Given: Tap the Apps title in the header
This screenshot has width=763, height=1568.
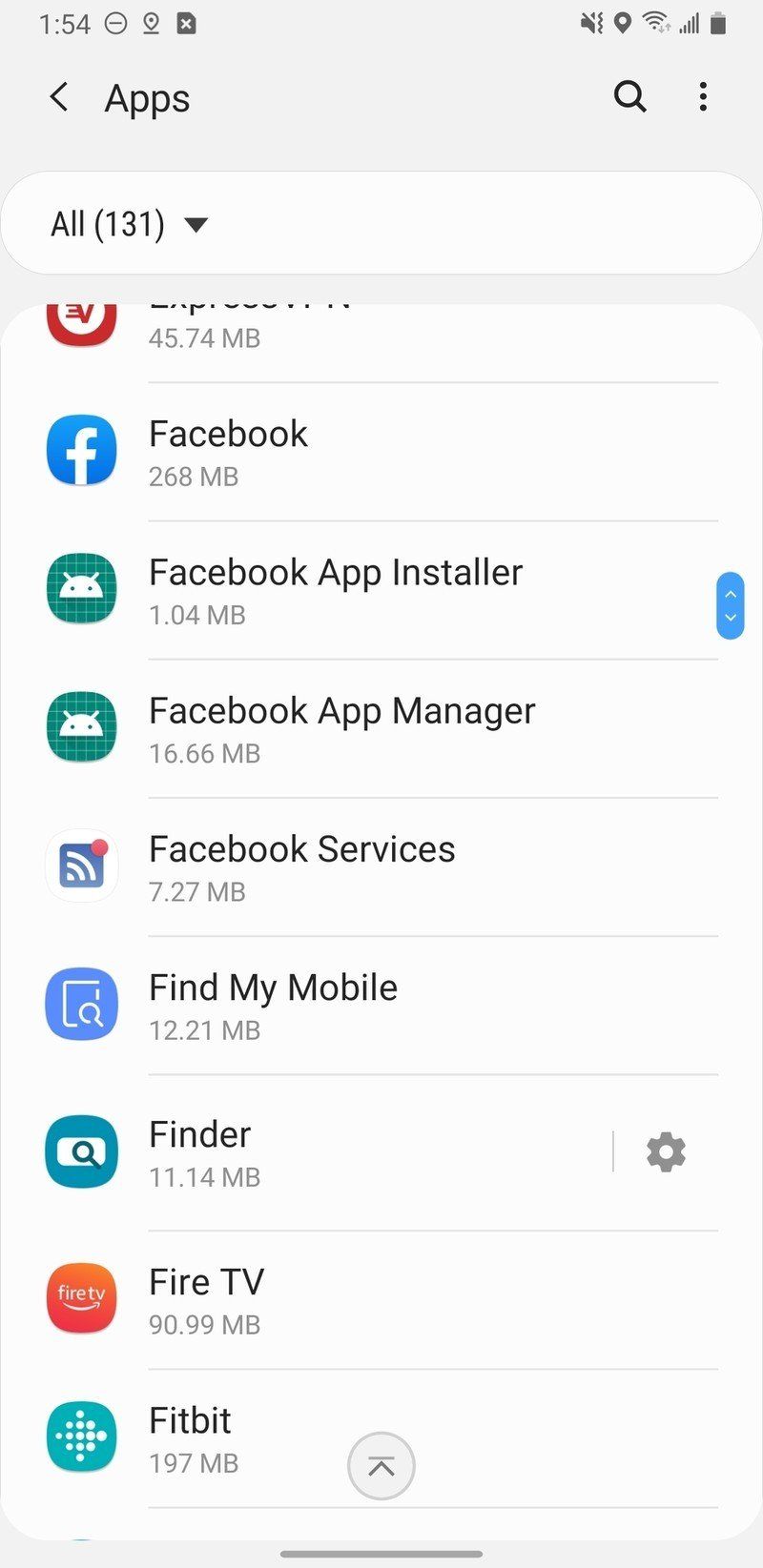Looking at the screenshot, I should pyautogui.click(x=147, y=97).
